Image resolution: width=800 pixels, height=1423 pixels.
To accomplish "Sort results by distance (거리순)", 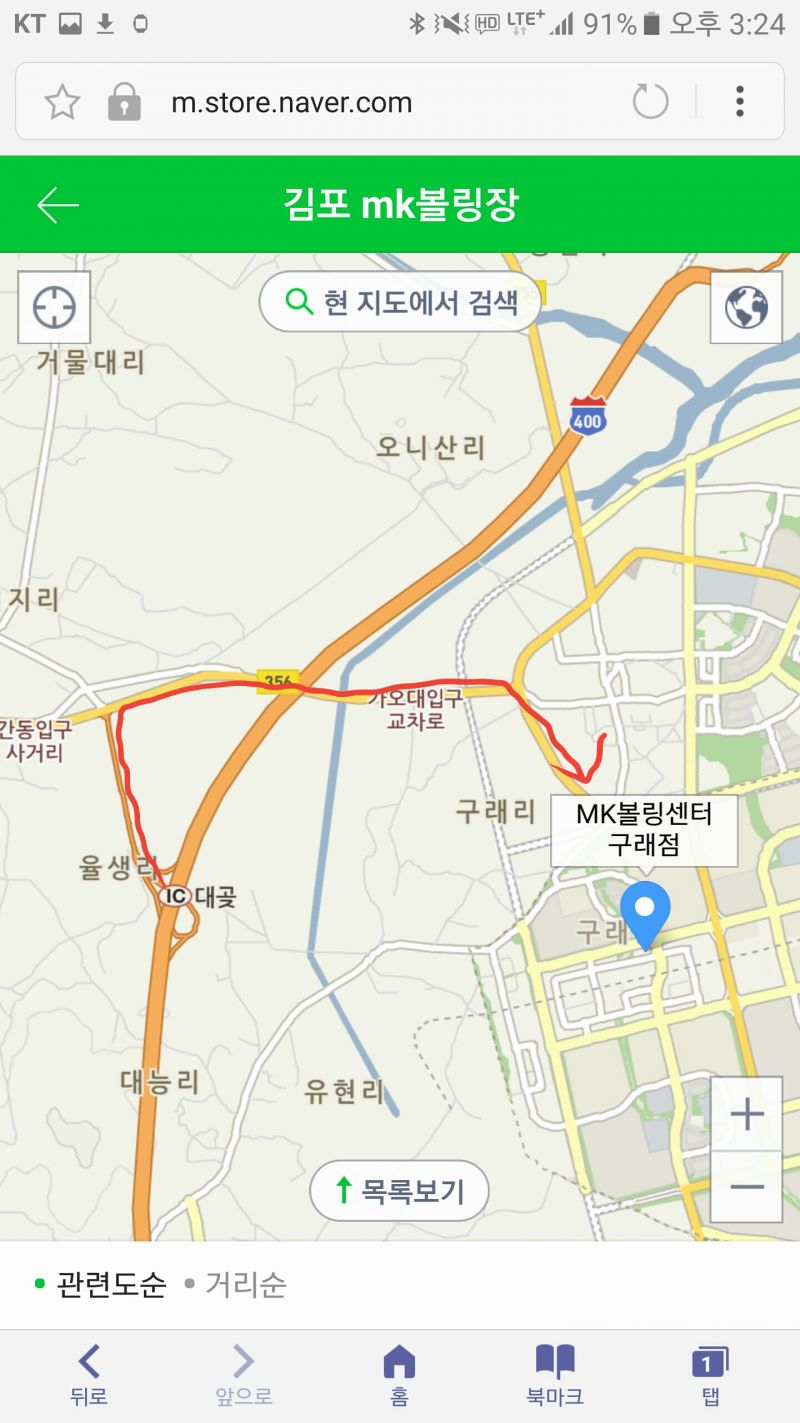I will [236, 1285].
